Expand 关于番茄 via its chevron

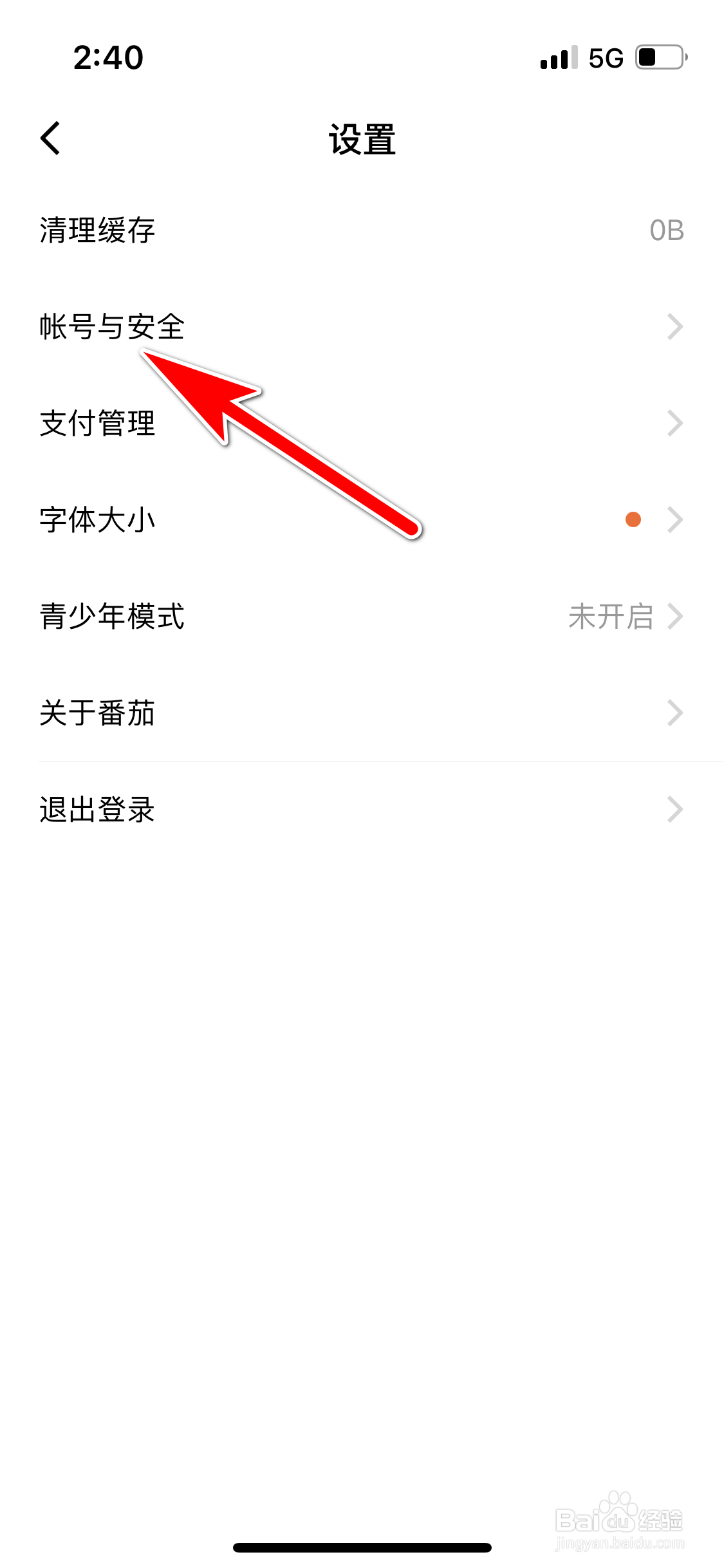pyautogui.click(x=674, y=713)
